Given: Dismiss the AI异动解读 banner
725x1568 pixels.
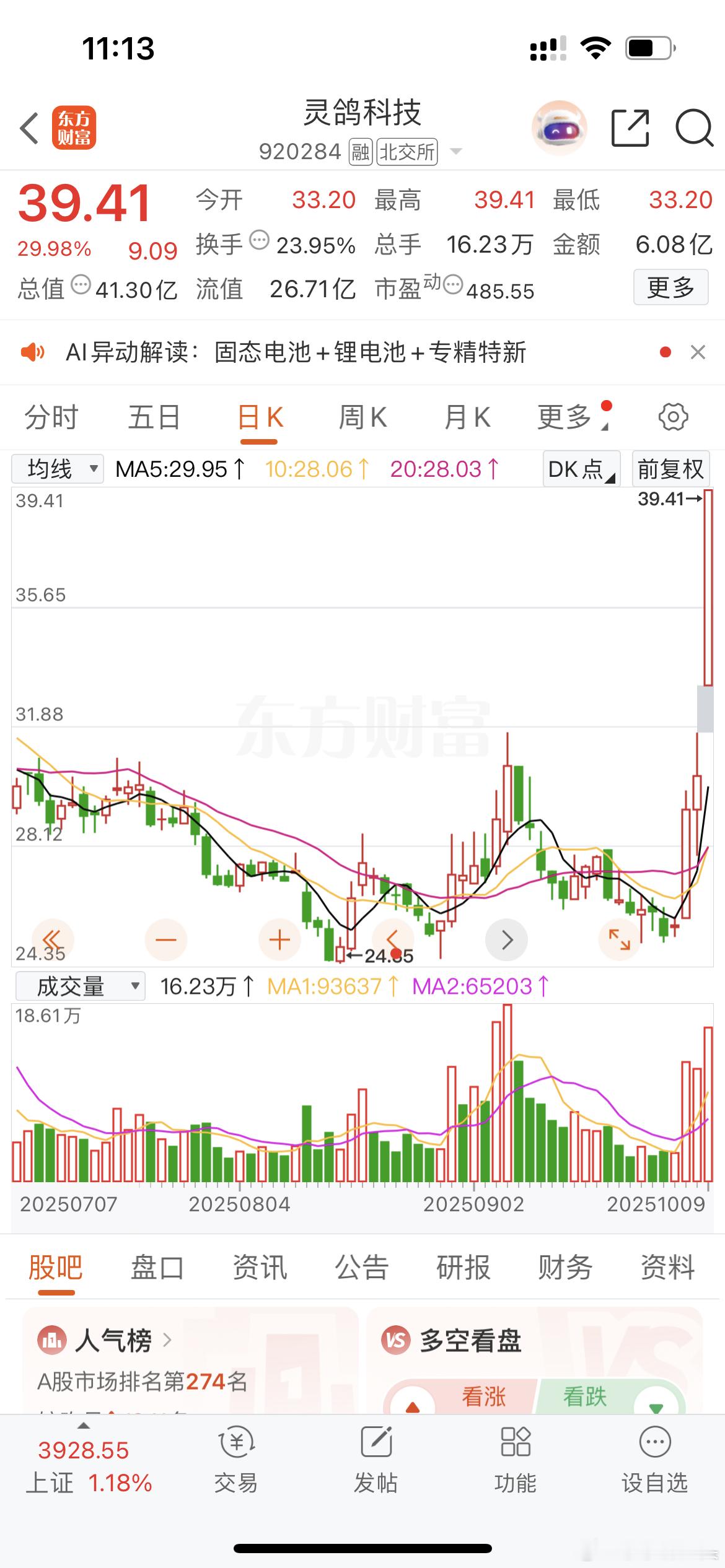Looking at the screenshot, I should tap(698, 352).
